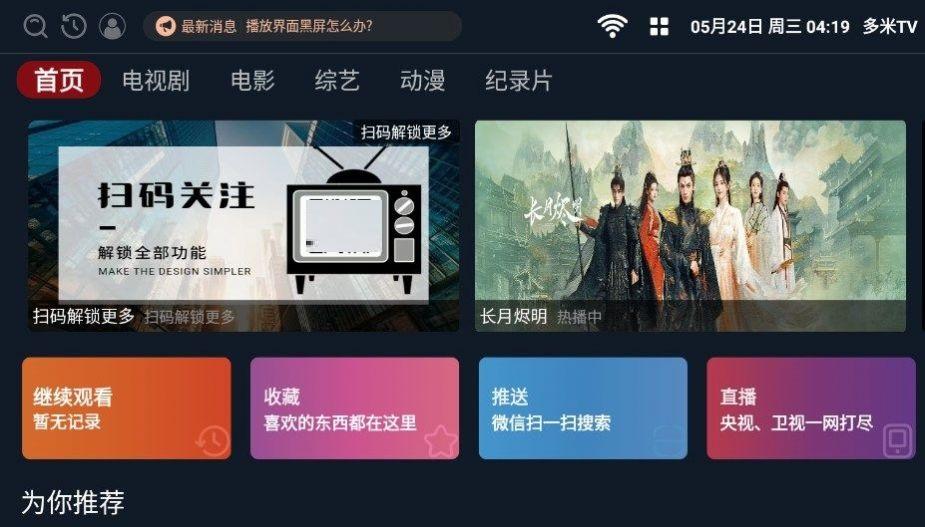The image size is (925, 527).
Task: Open the 收藏 favorites card
Action: 354,408
